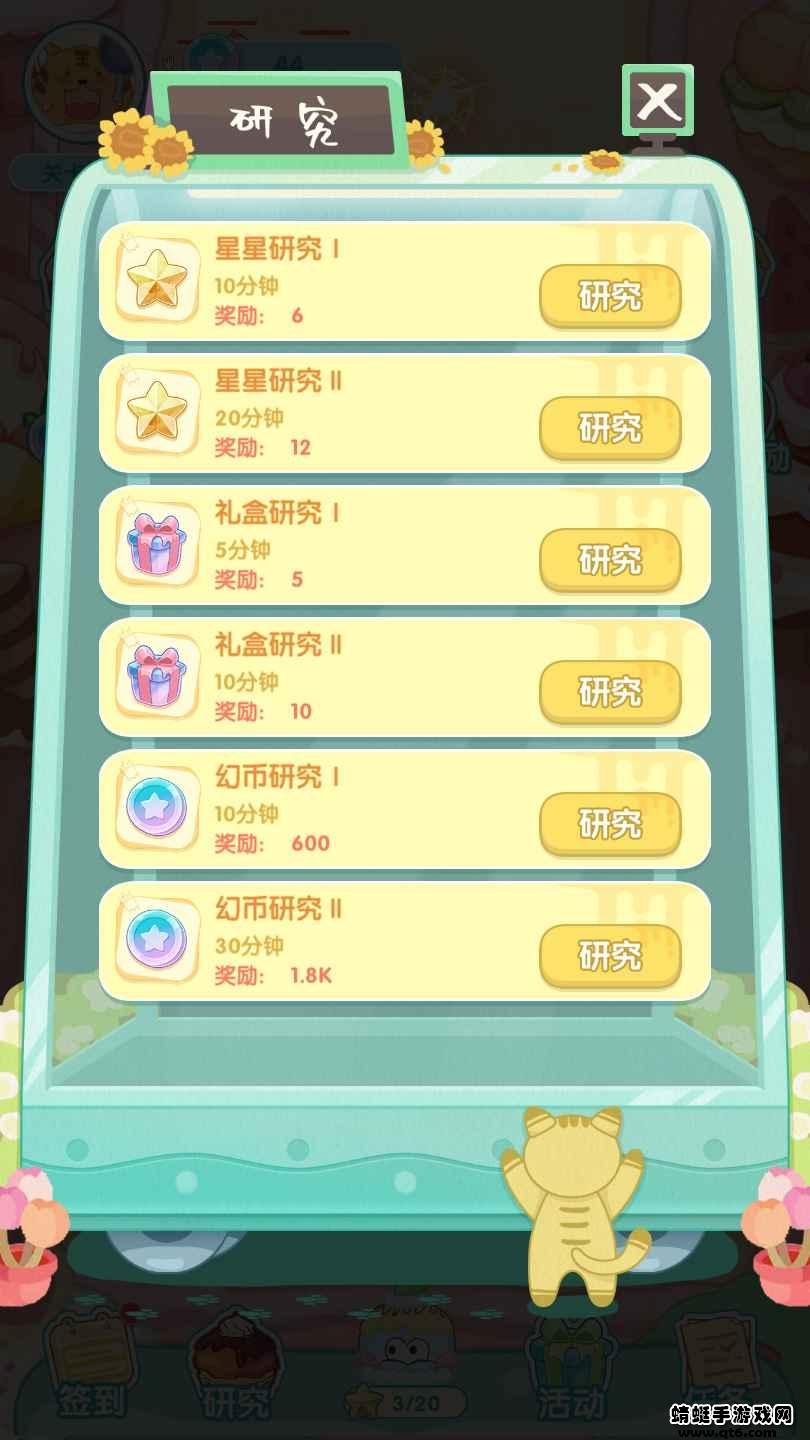
Task: Close the 研究 dialog
Action: coord(658,101)
